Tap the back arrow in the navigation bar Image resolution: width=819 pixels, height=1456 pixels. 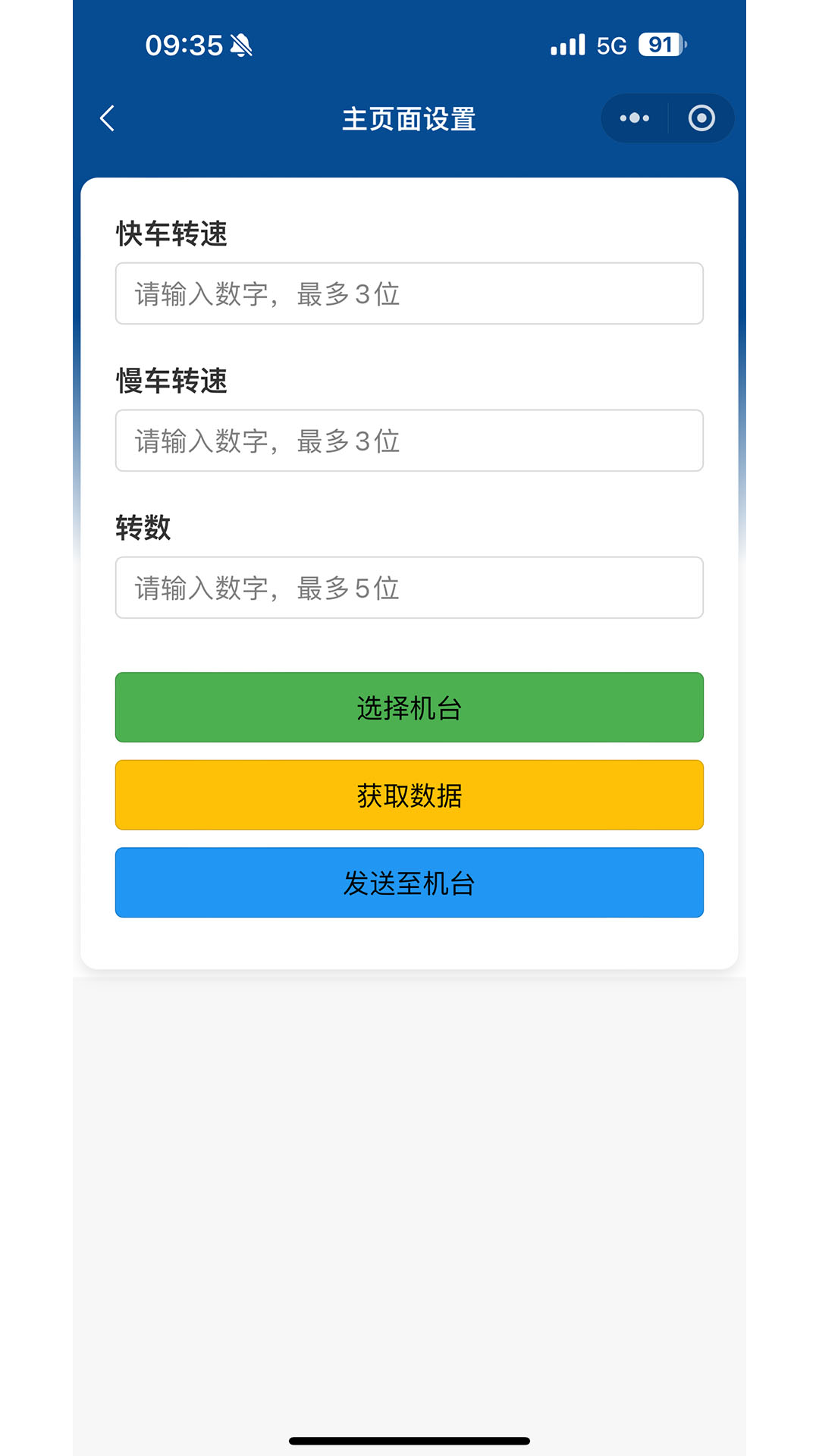(x=106, y=118)
